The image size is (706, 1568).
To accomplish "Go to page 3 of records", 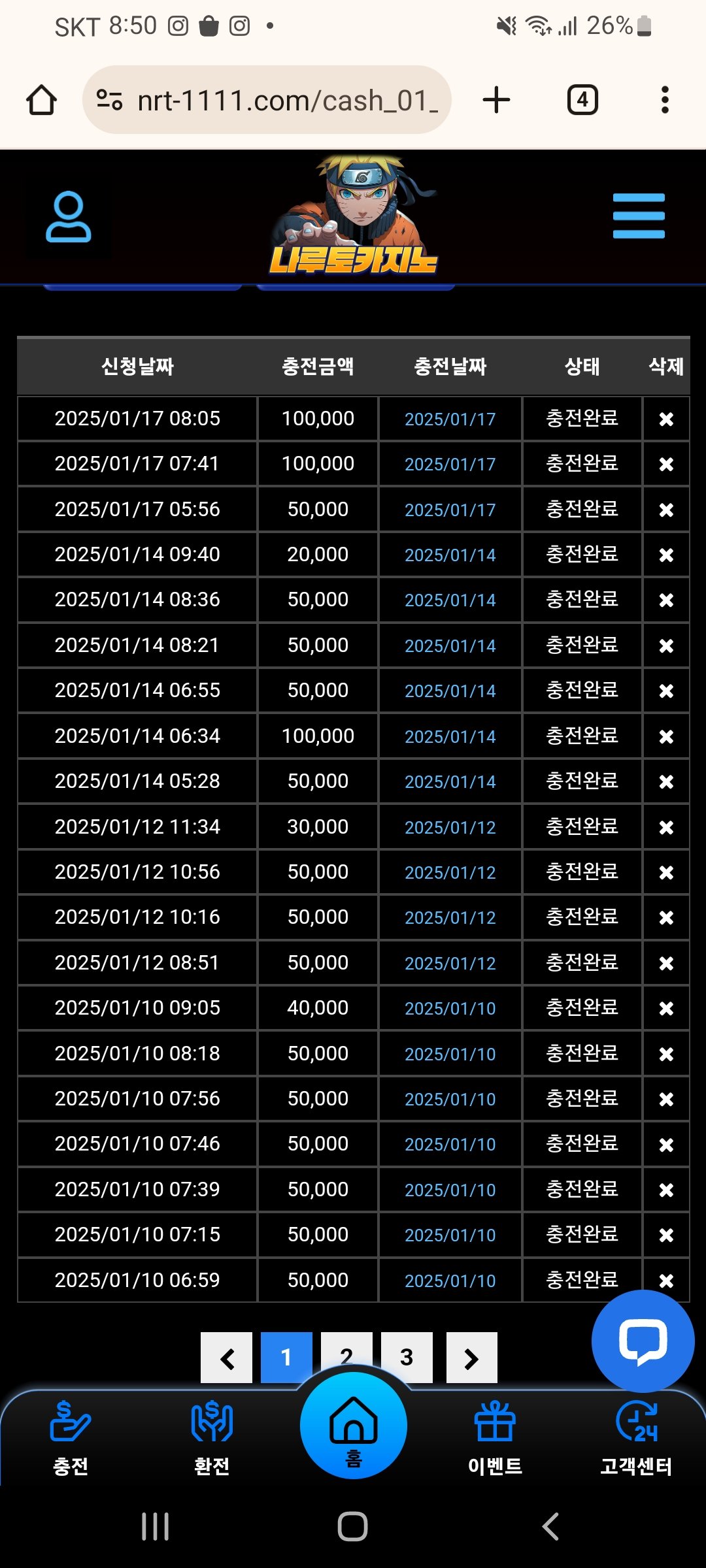I will pyautogui.click(x=407, y=1357).
